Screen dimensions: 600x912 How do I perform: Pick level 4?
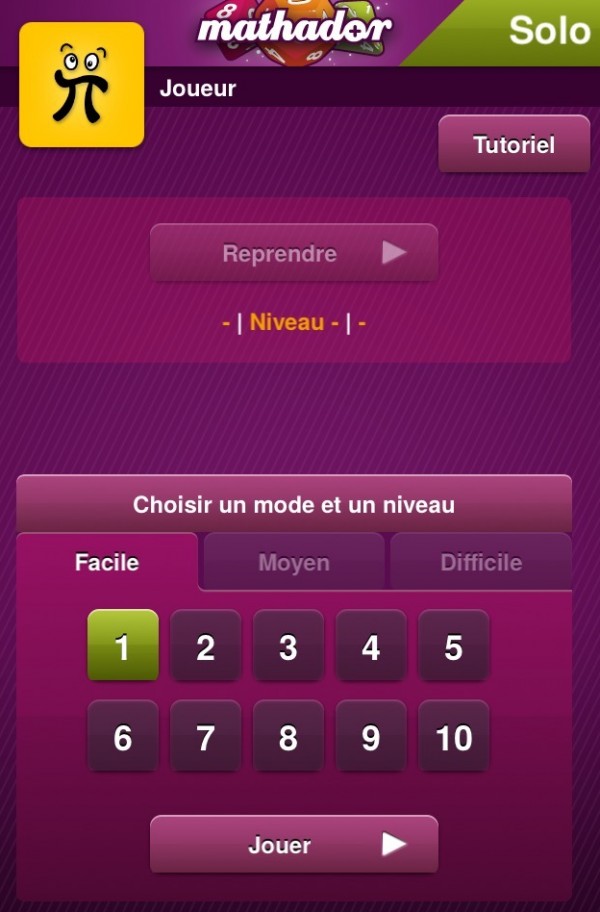(x=371, y=646)
